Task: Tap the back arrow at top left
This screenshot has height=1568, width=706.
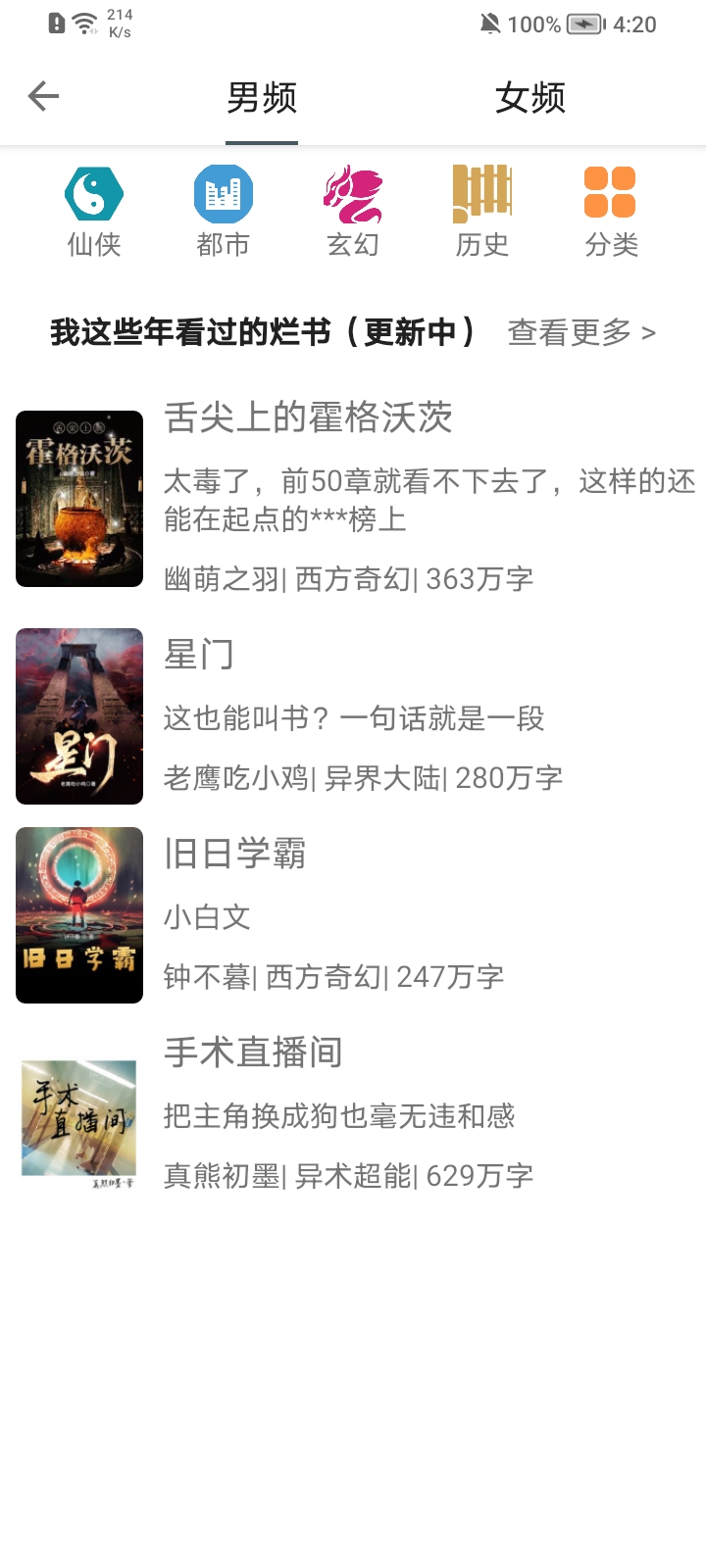Action: tap(41, 96)
